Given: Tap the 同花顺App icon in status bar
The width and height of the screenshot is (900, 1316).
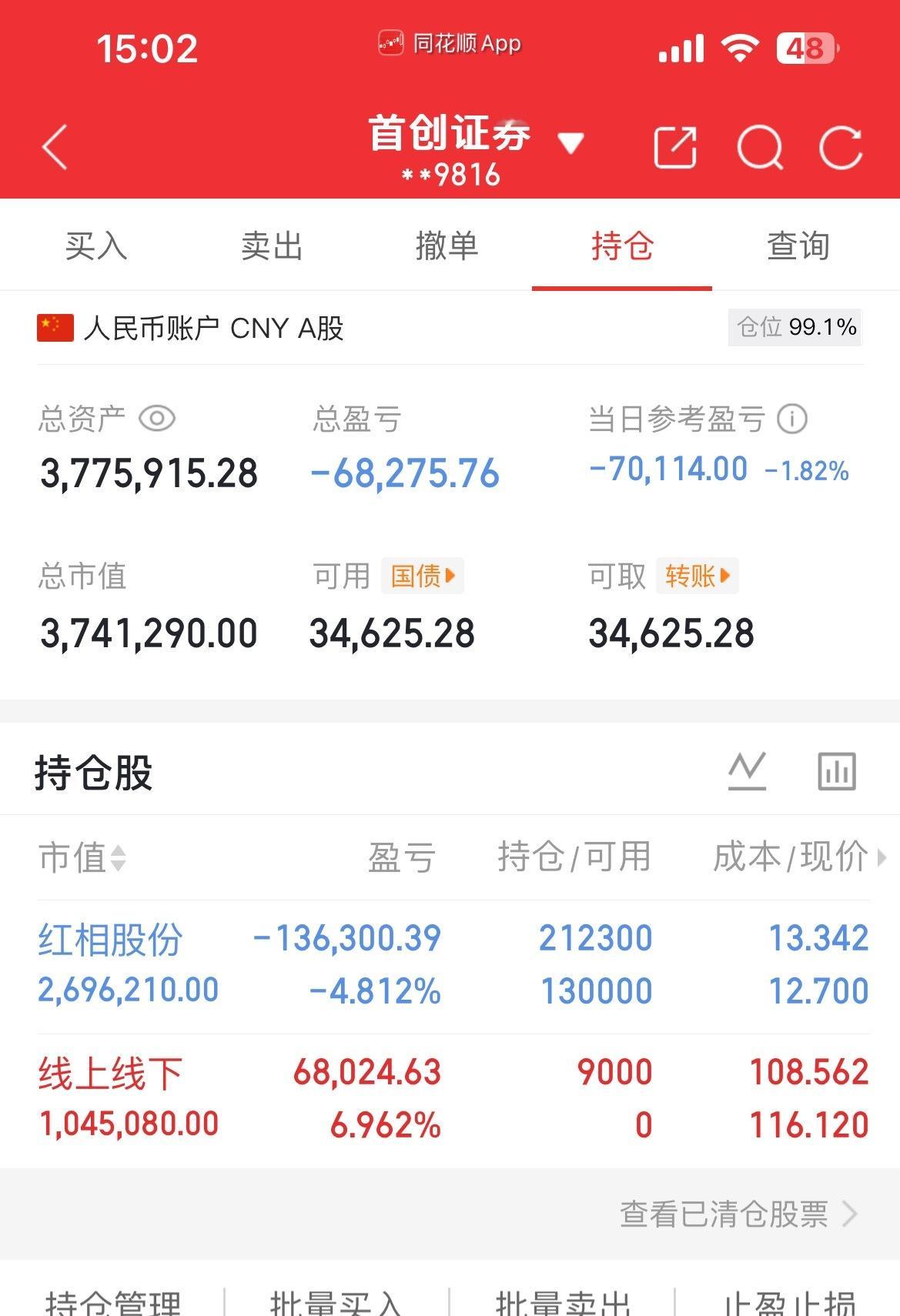Looking at the screenshot, I should click(x=392, y=45).
